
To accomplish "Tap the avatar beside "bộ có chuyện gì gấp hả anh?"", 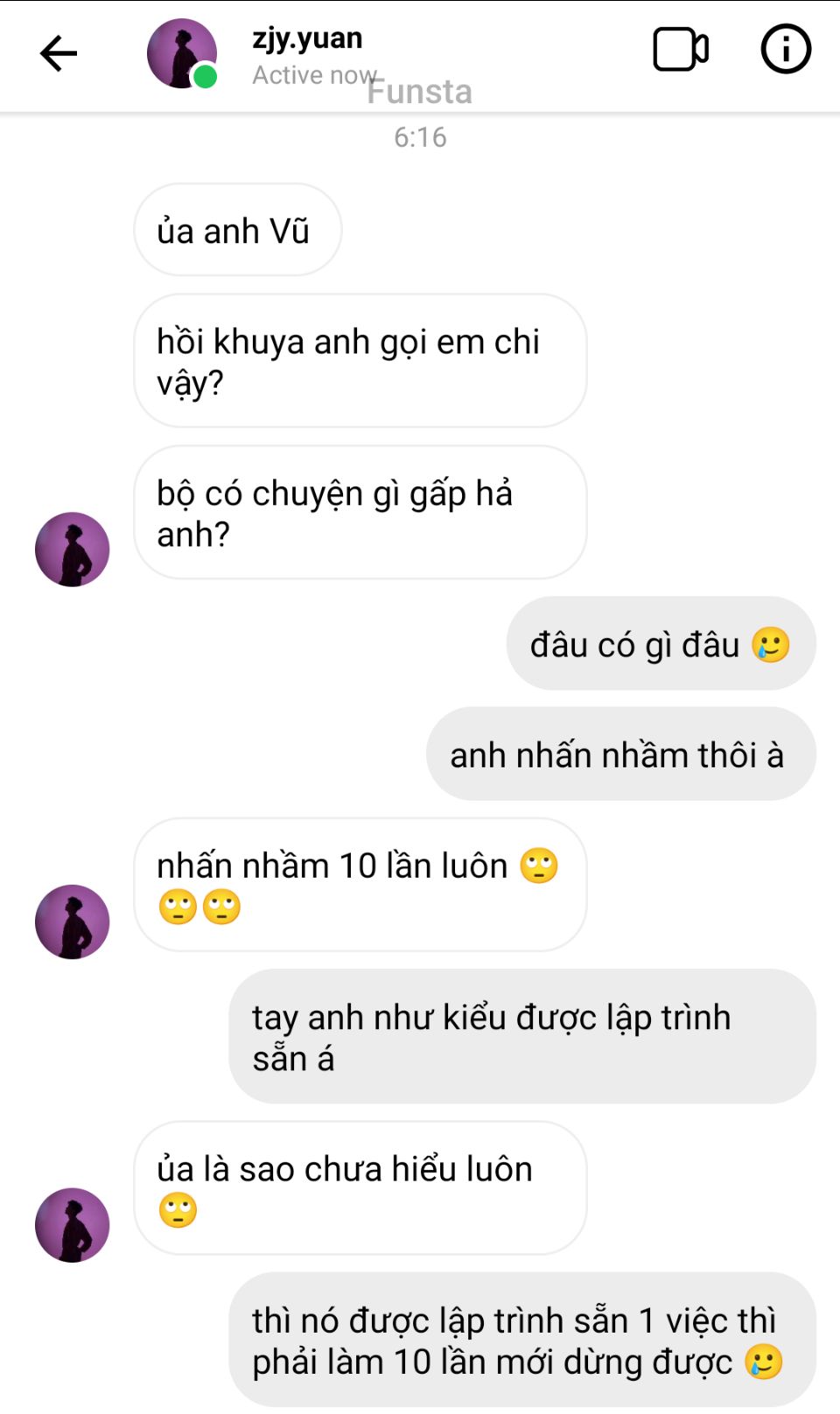I will coord(72,549).
